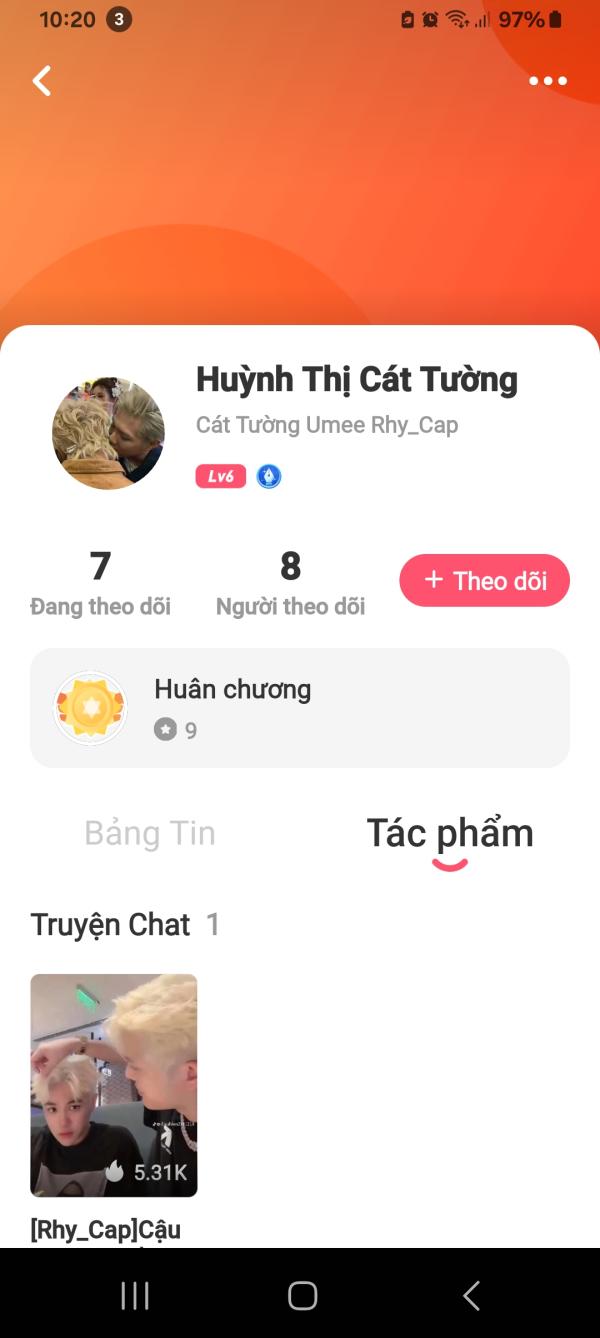Tap the Lv6 level badge
Screen dimensions: 600x1338
[220, 477]
